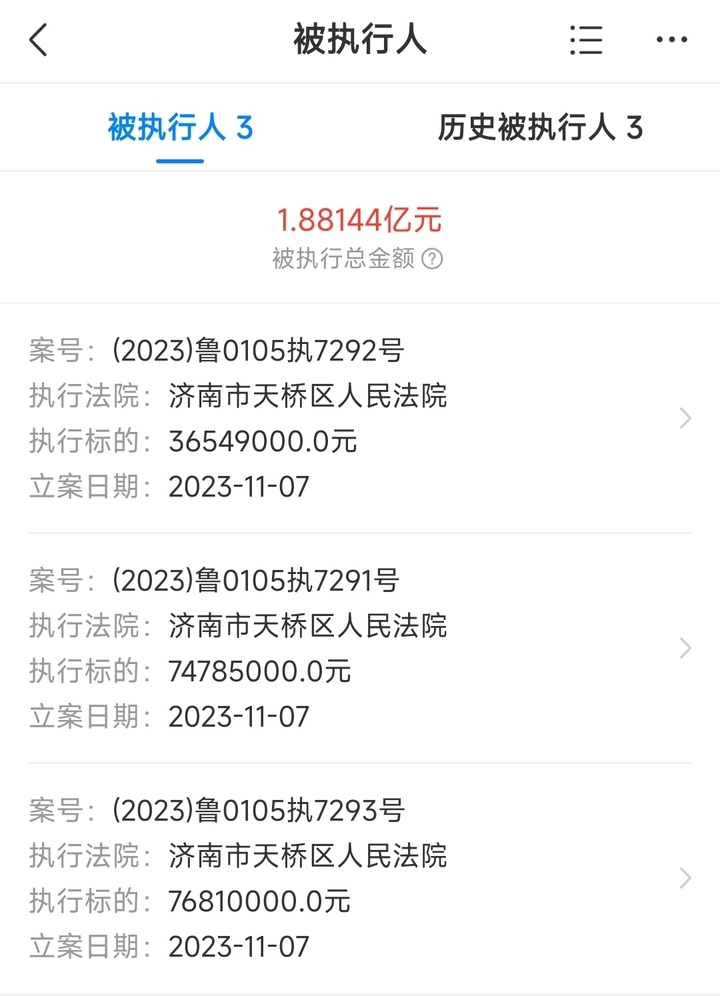Tap the 被执行总金额 label
The width and height of the screenshot is (720, 996).
345,260
